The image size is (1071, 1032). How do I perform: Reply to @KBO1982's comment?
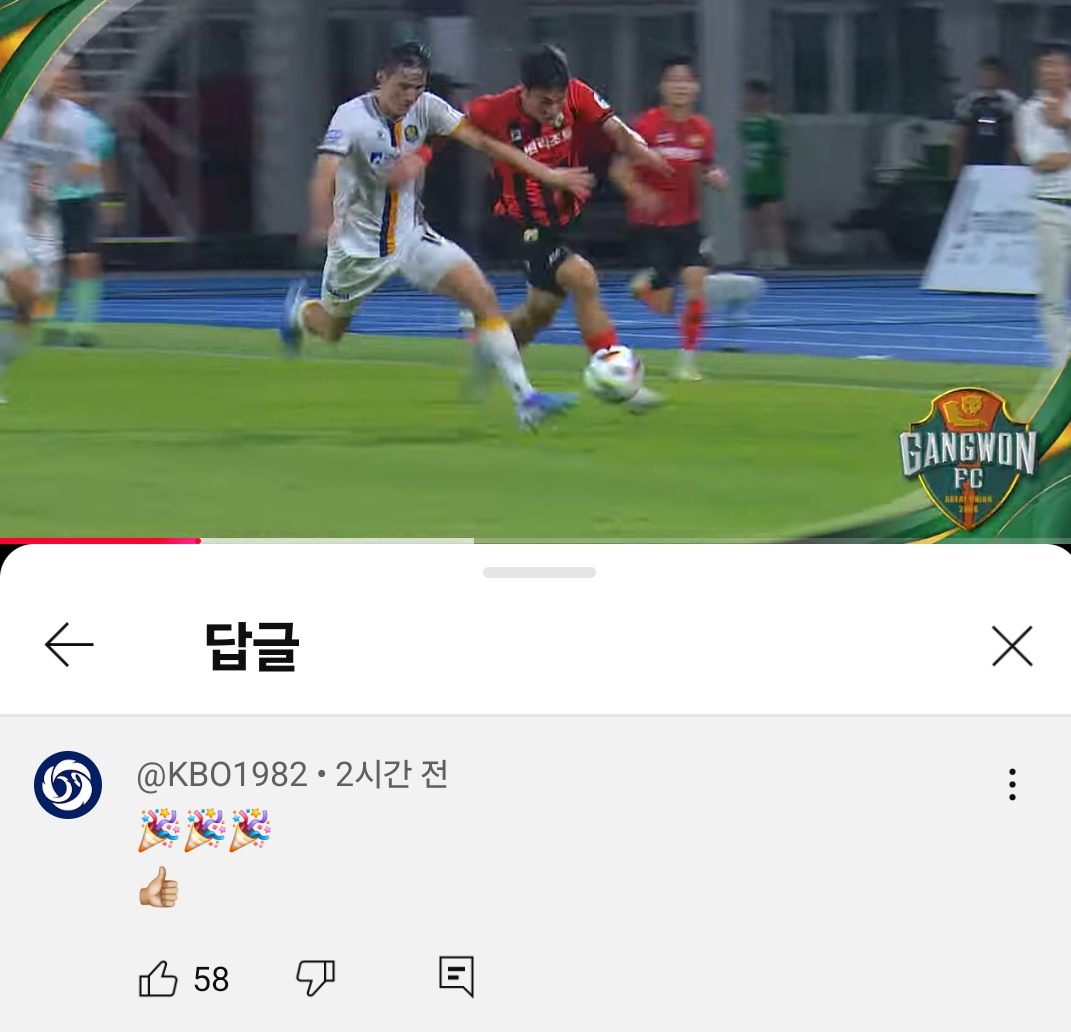tap(456, 976)
